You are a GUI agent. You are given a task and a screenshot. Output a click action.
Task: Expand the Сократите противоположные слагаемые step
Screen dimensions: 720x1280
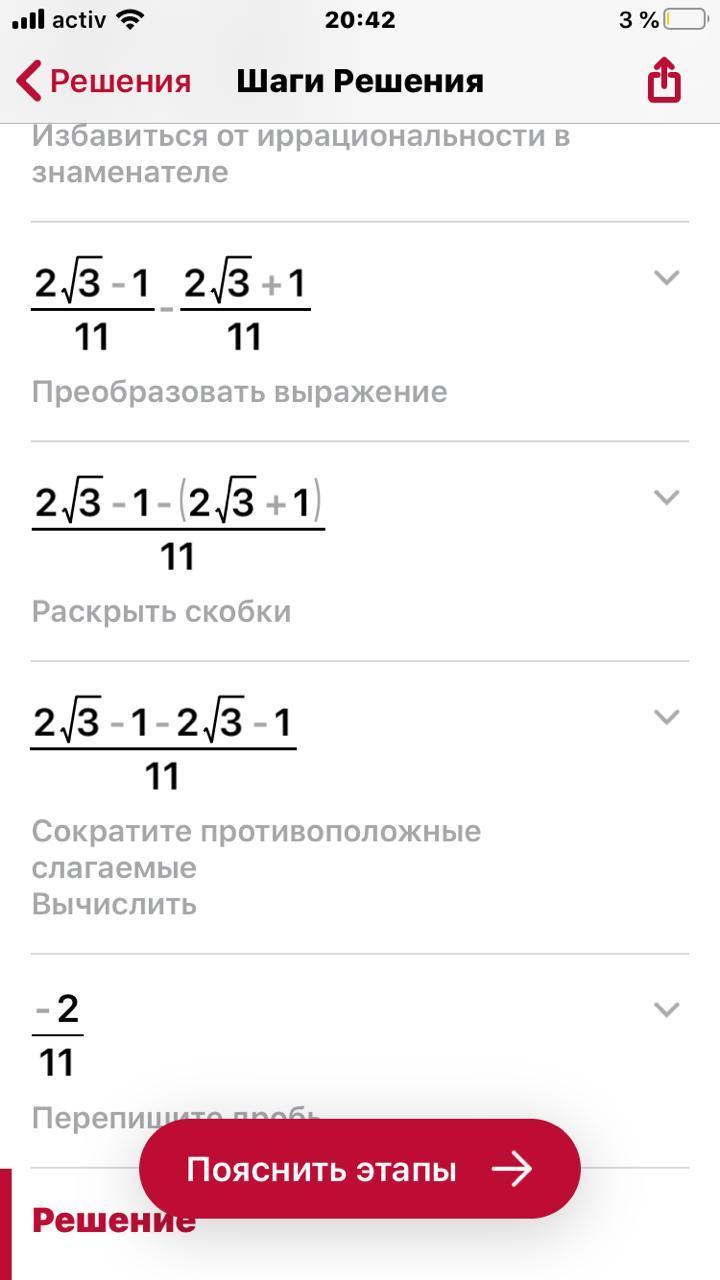666,716
